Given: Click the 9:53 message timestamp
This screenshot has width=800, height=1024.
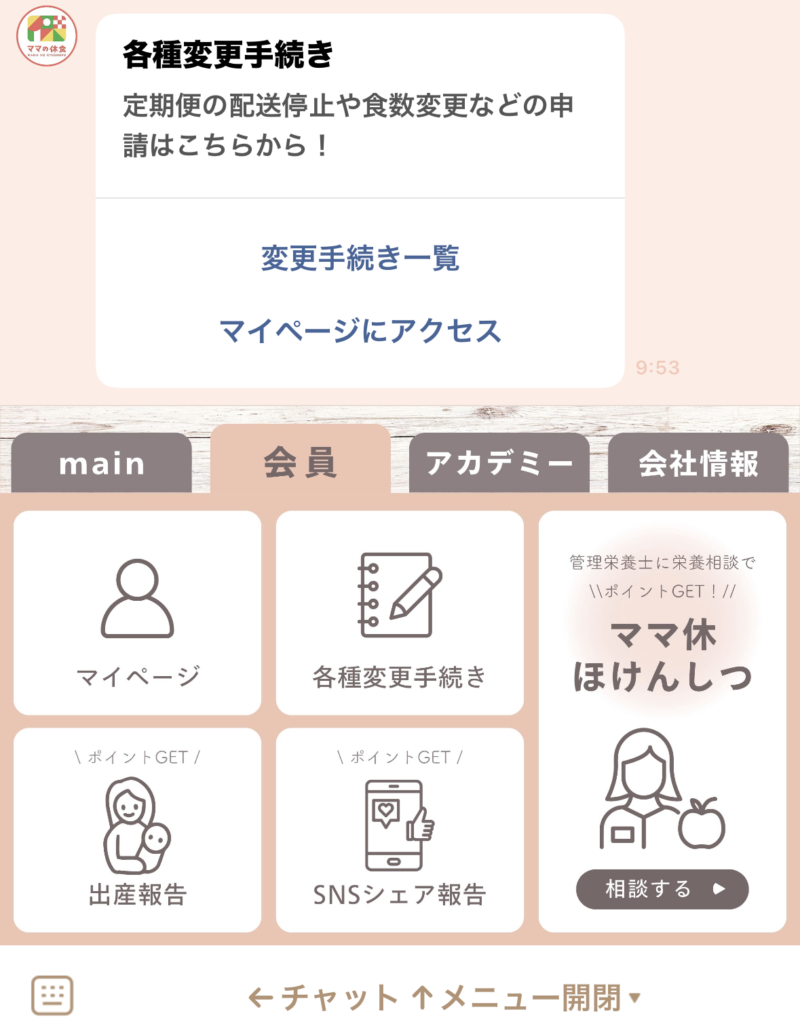Looking at the screenshot, I should [658, 368].
